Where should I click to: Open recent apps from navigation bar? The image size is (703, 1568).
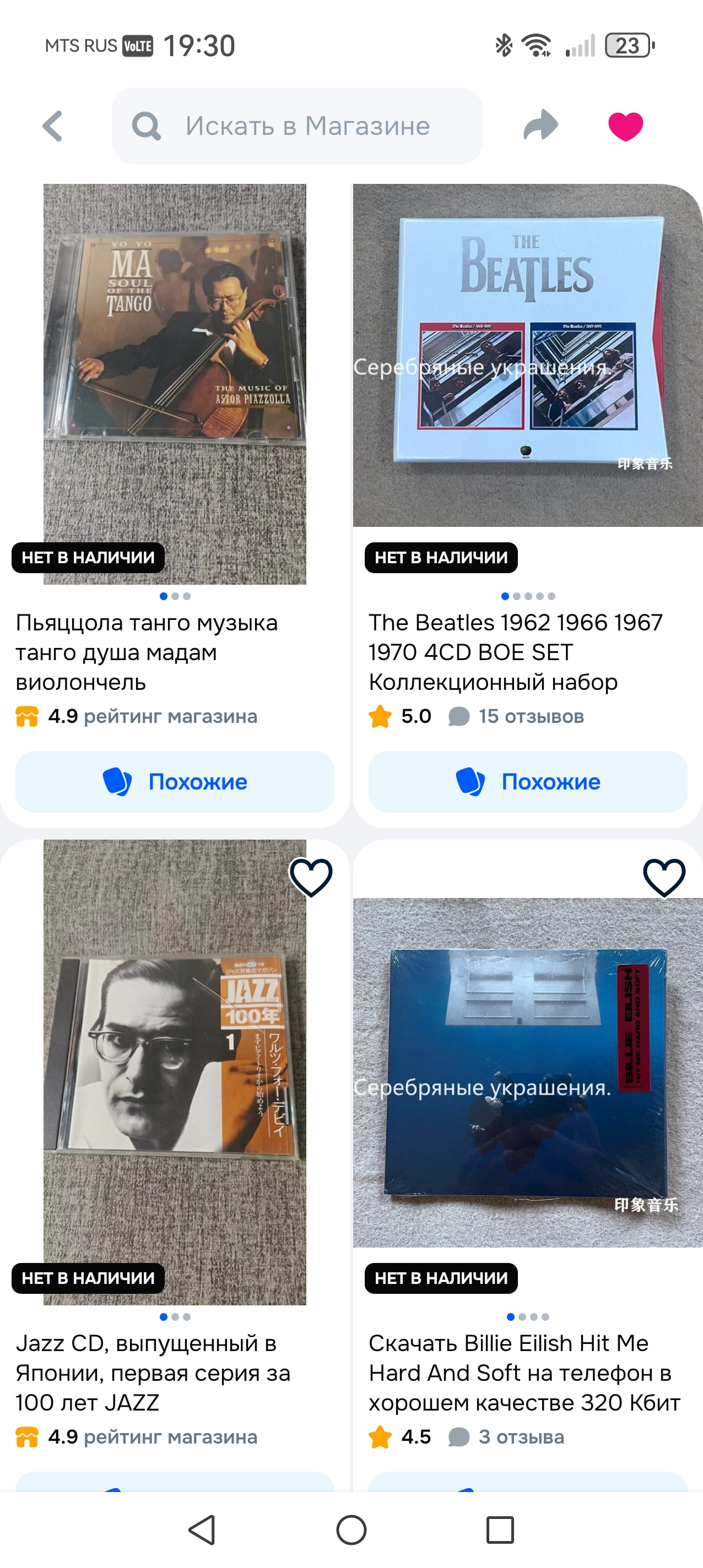tap(500, 1529)
